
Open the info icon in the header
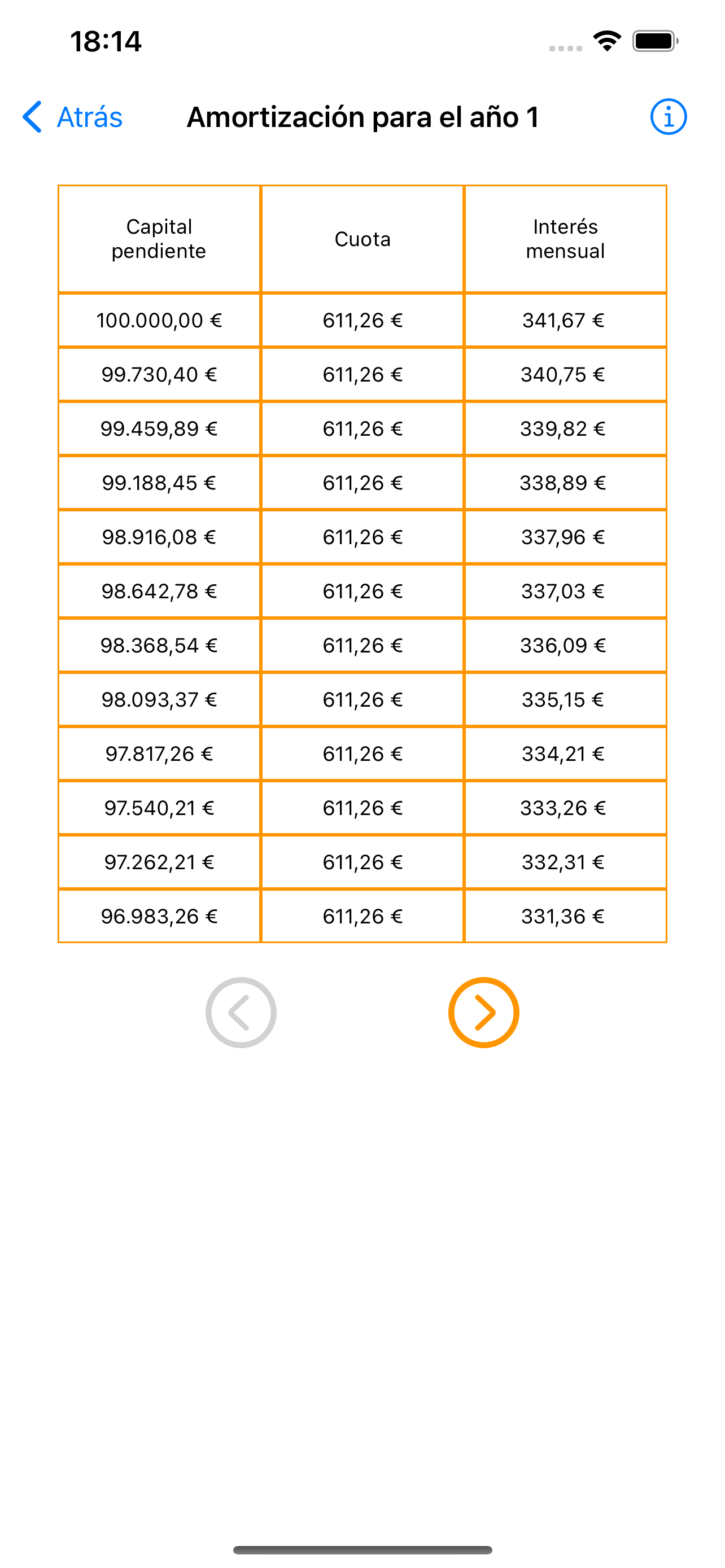click(668, 117)
